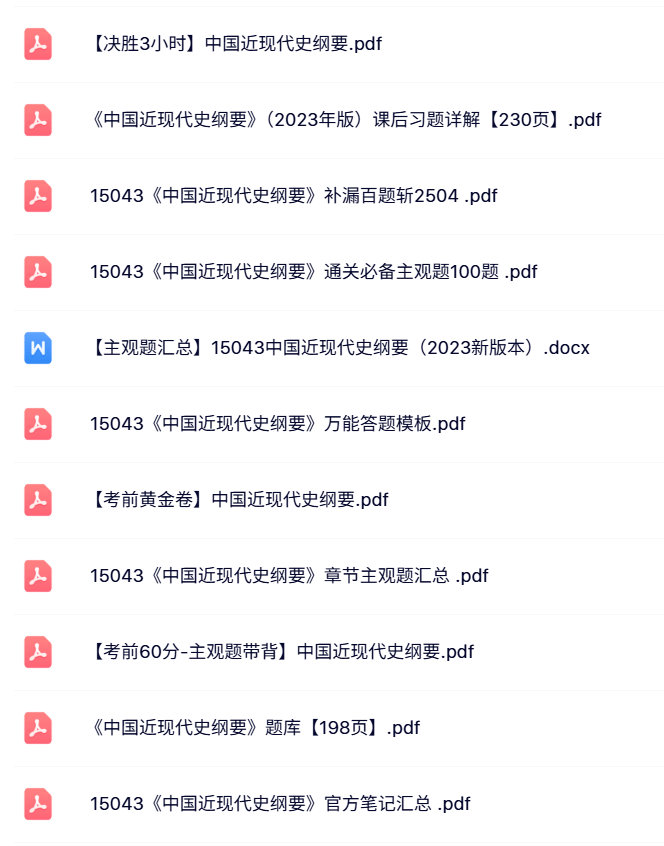Image resolution: width=664 pixels, height=846 pixels.
Task: View the 官方笔记汇总 PDF
Action: (280, 804)
